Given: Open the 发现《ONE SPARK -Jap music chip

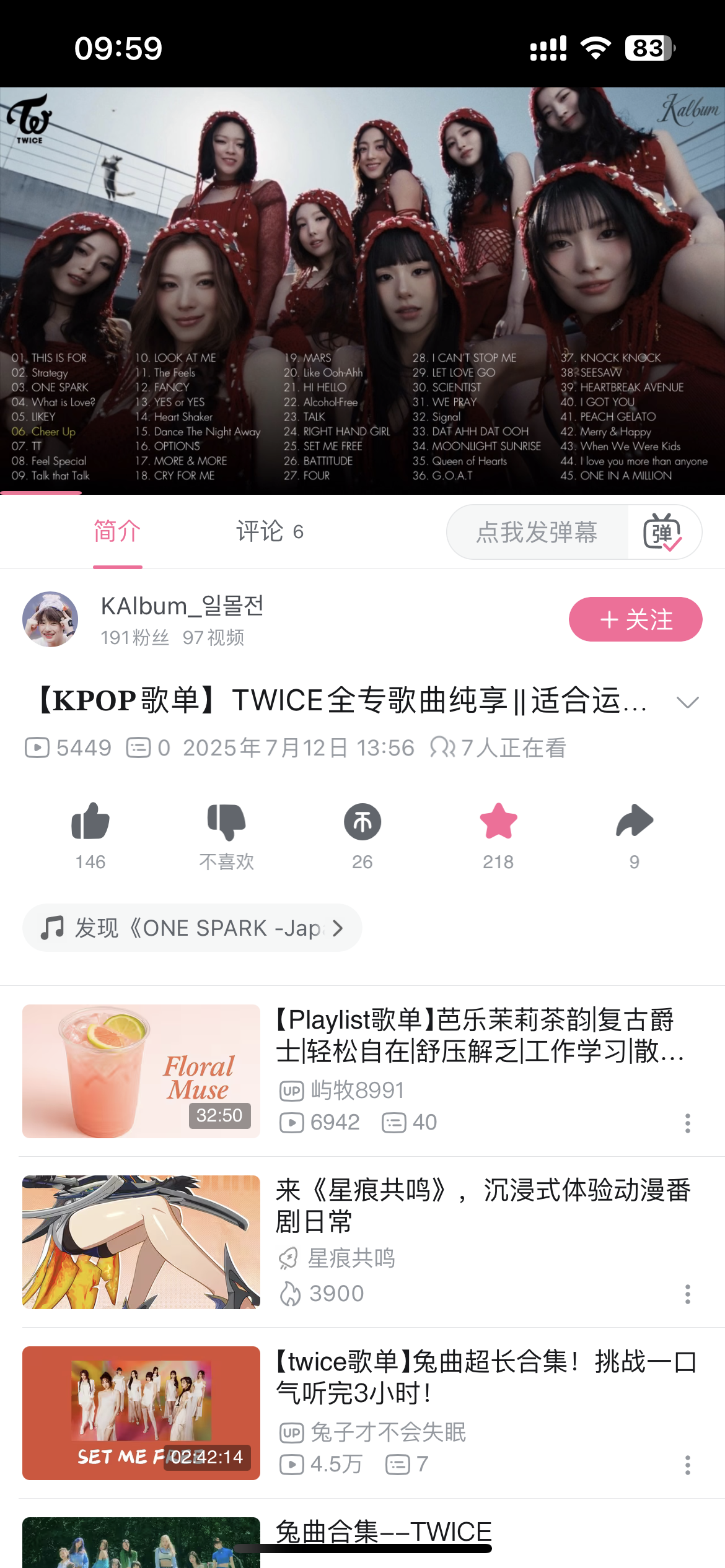Looking at the screenshot, I should (x=192, y=928).
